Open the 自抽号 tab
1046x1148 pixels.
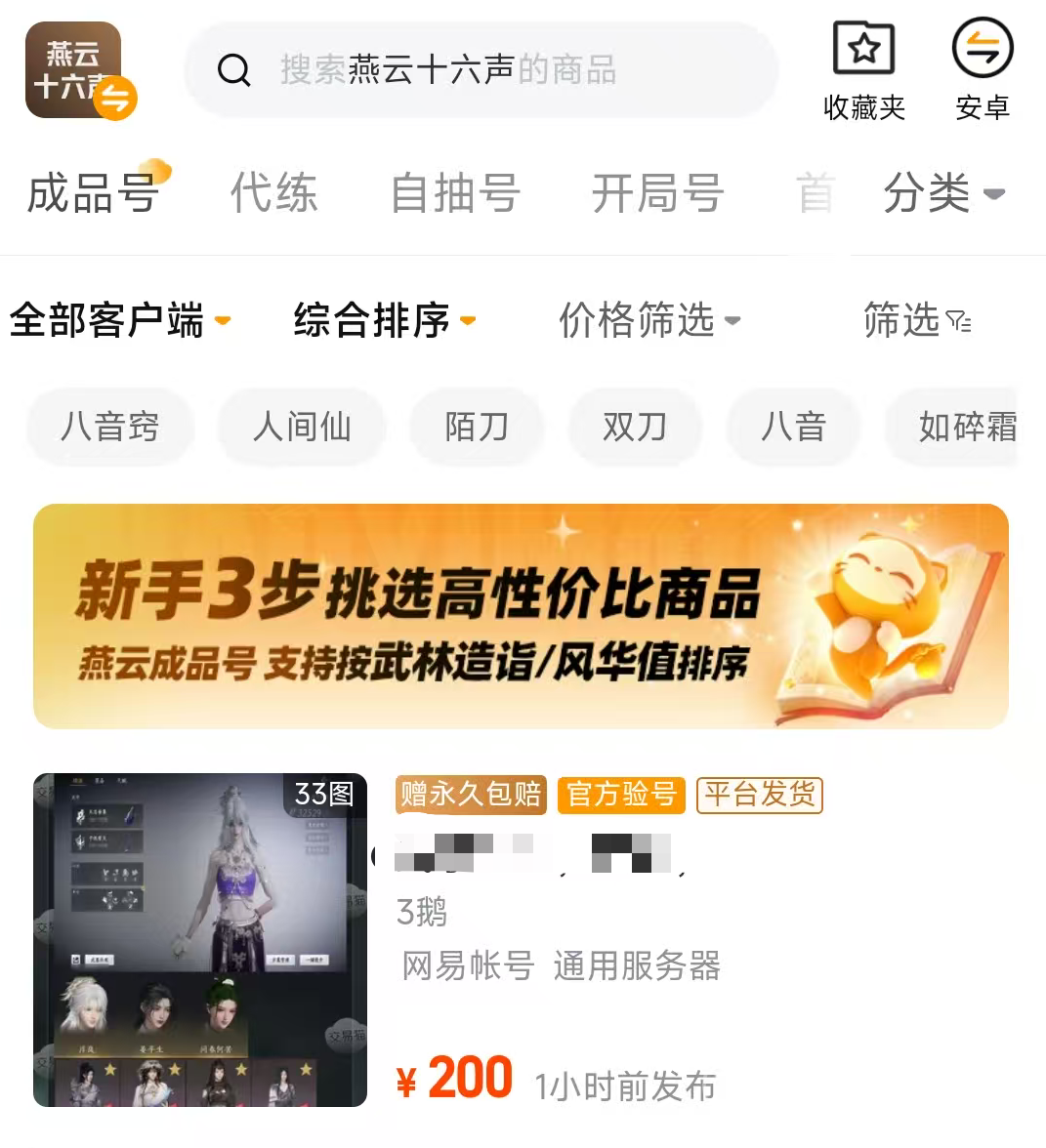[455, 193]
